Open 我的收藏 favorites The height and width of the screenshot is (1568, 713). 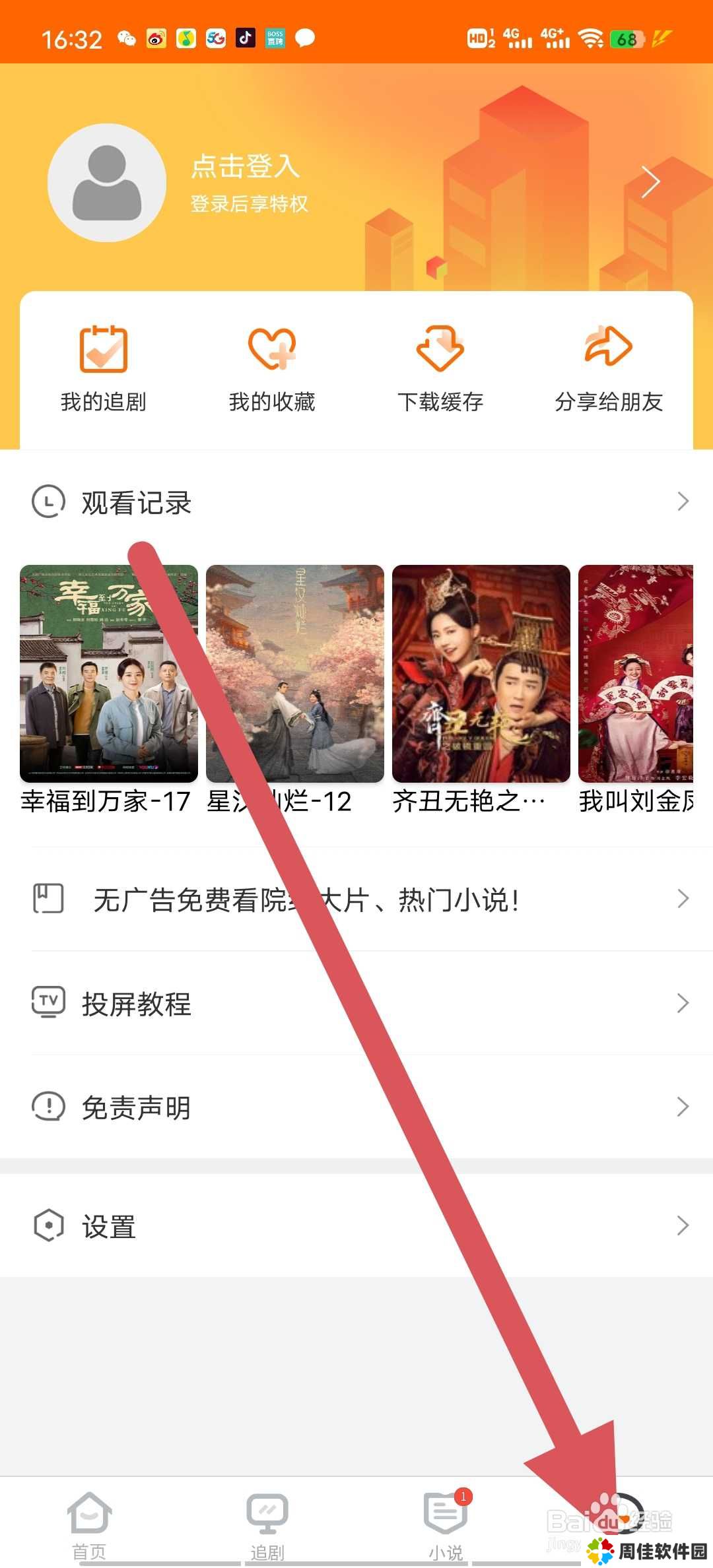(272, 368)
